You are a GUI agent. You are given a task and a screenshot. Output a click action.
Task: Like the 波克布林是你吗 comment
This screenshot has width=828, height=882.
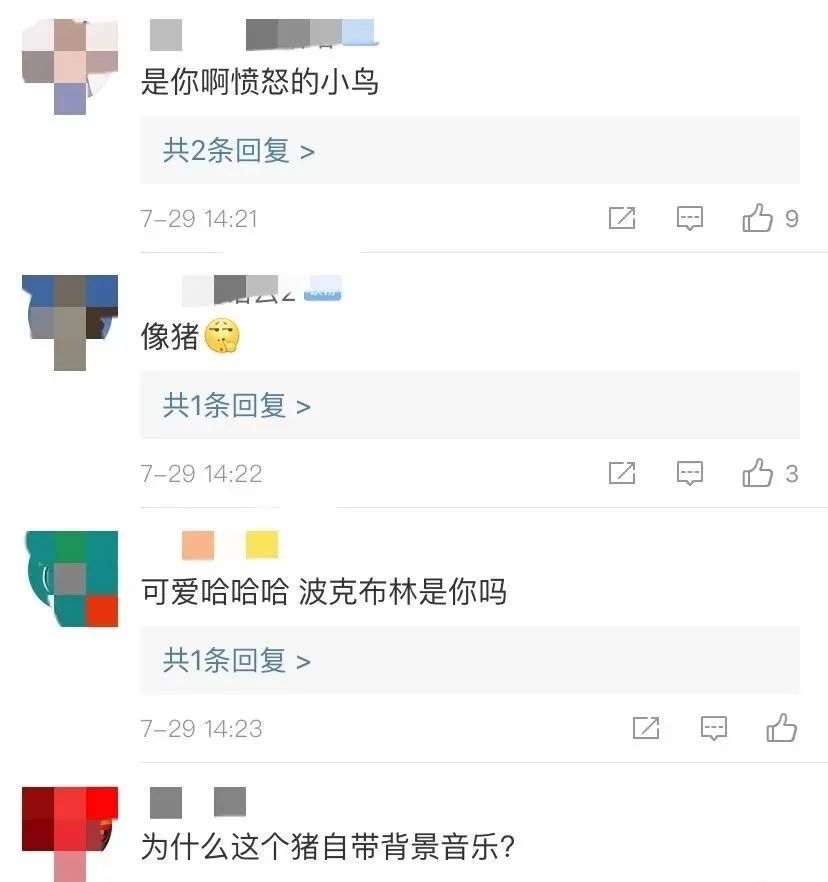point(781,728)
